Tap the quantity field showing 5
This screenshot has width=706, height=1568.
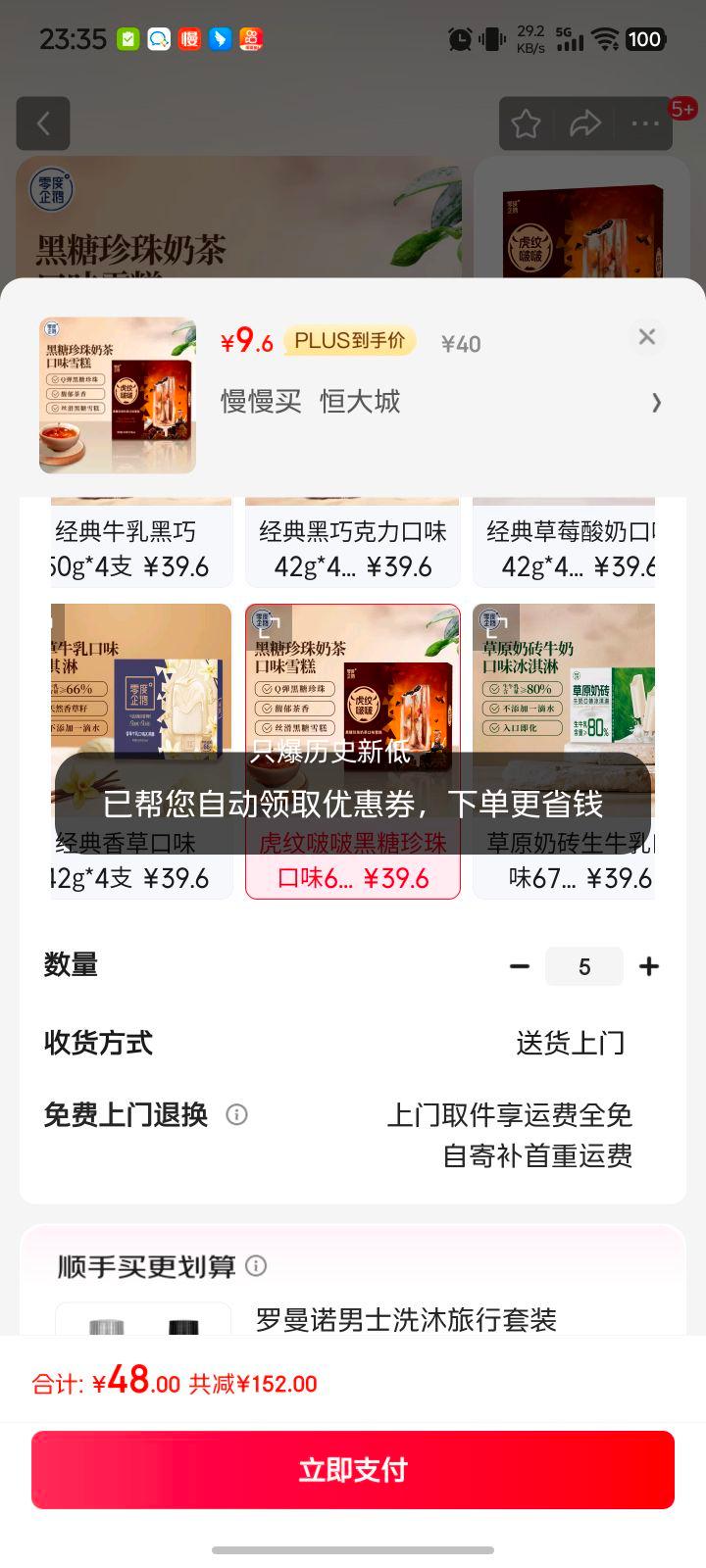pyautogui.click(x=584, y=966)
